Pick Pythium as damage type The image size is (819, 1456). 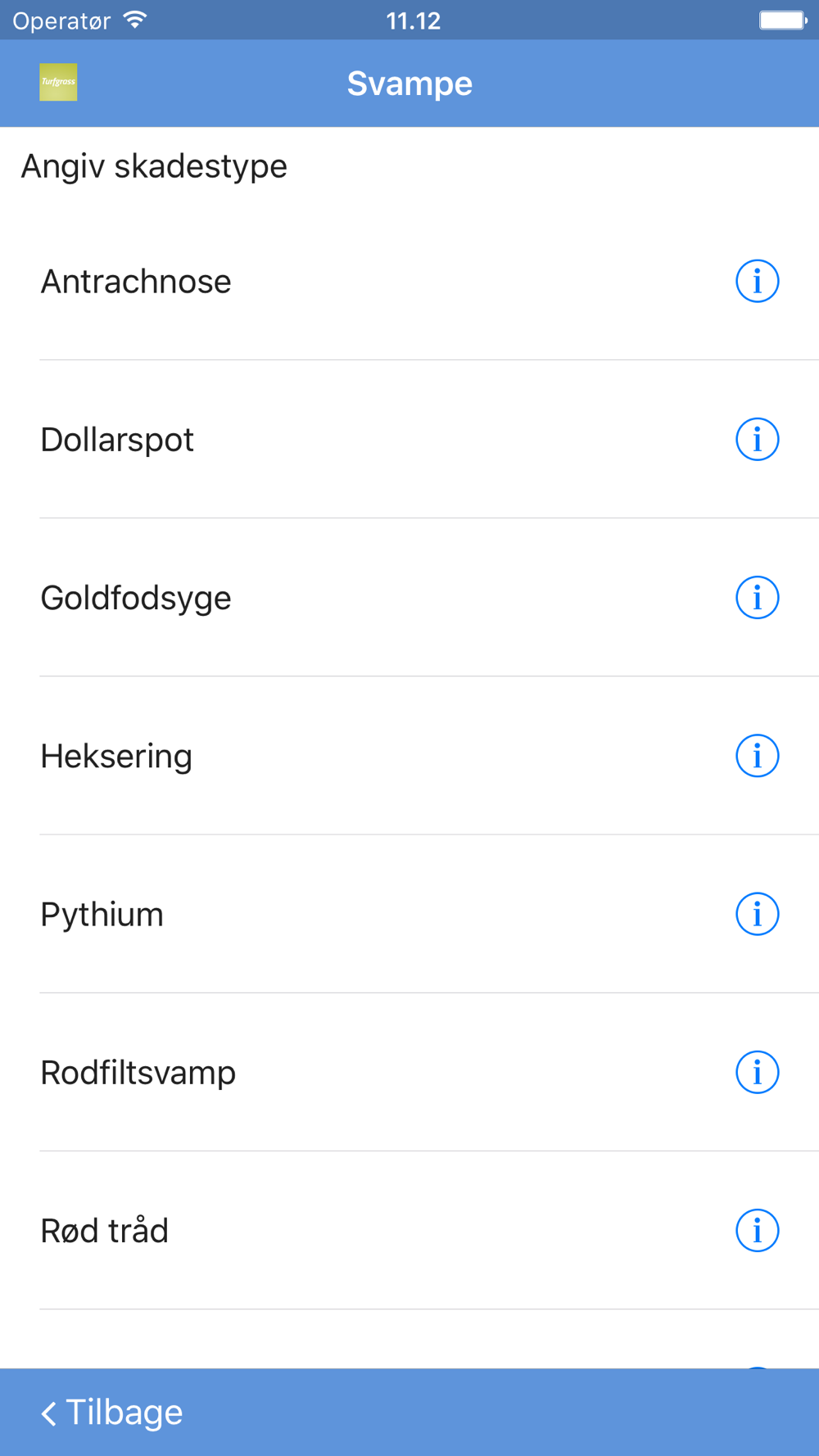pos(409,913)
